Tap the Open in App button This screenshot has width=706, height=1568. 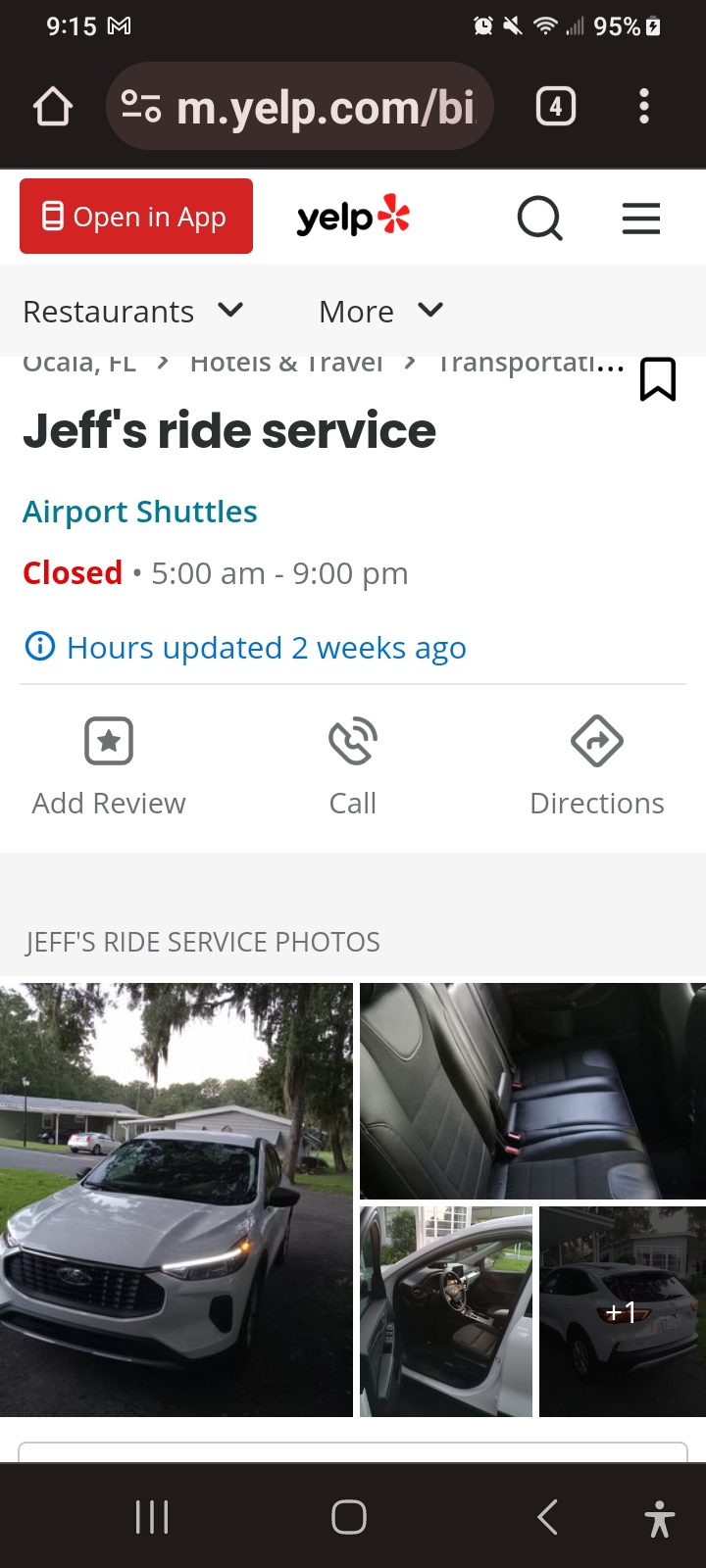tap(136, 216)
